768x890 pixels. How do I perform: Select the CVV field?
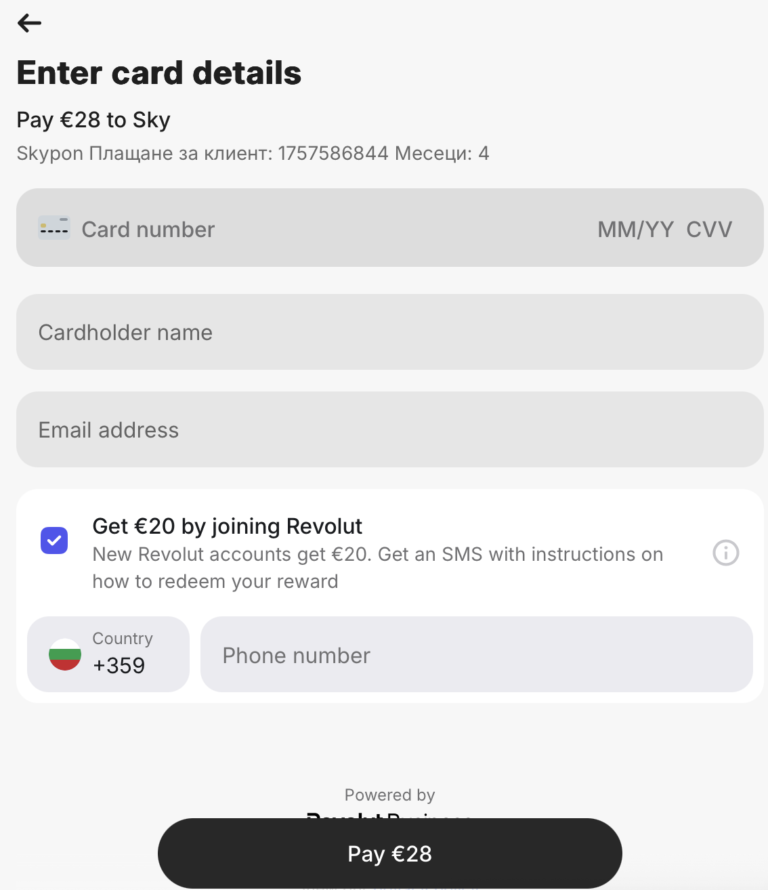point(709,229)
